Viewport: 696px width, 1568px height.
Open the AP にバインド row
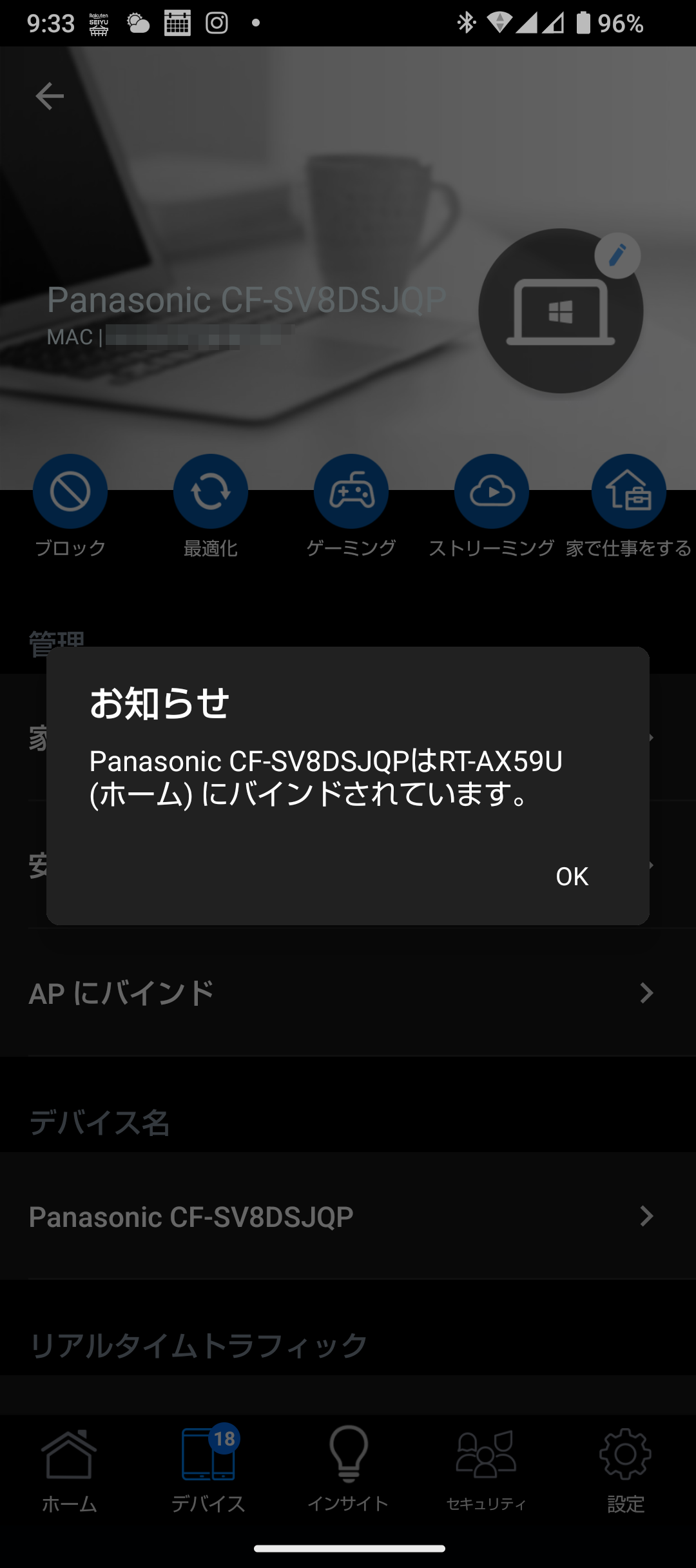pyautogui.click(x=348, y=993)
